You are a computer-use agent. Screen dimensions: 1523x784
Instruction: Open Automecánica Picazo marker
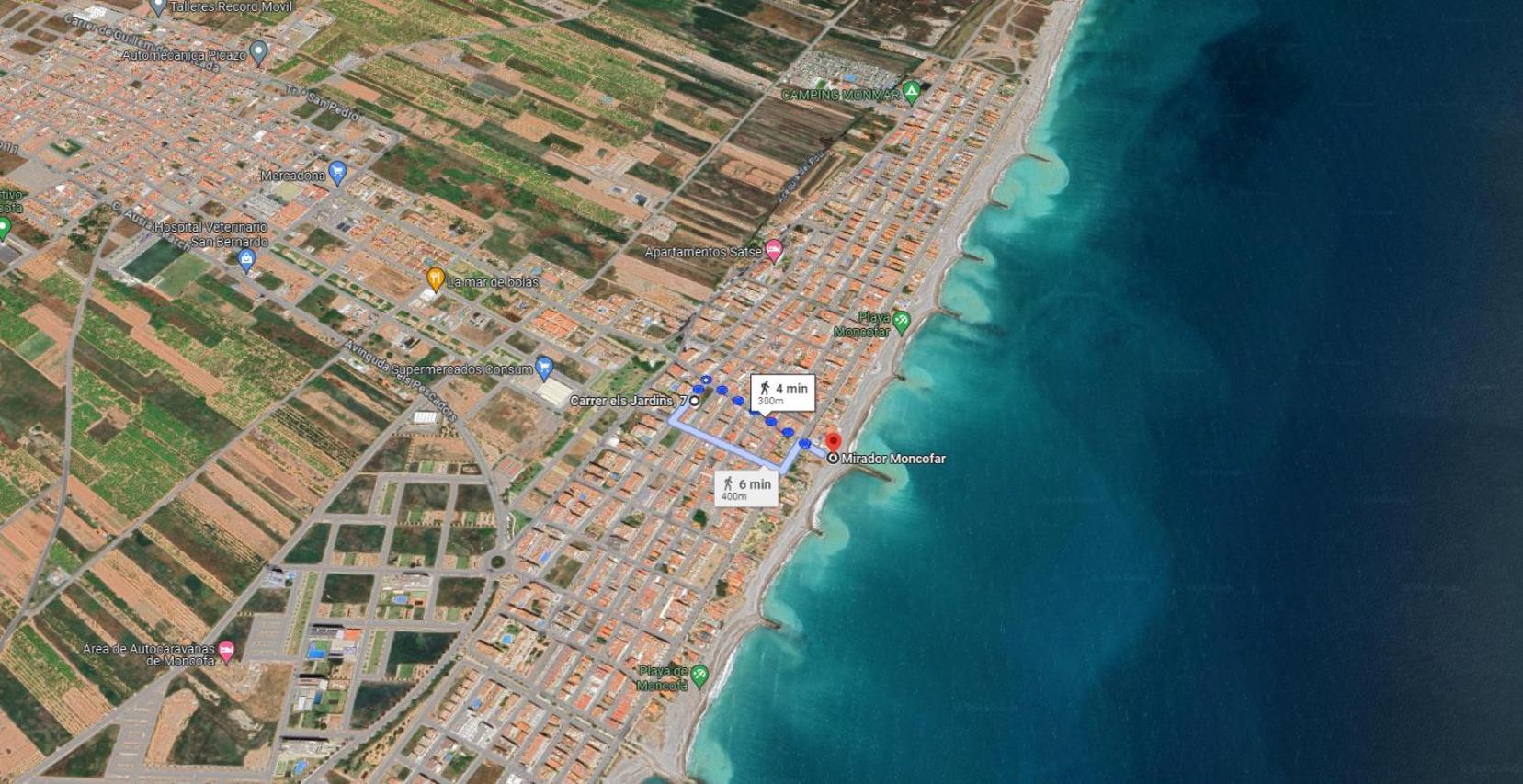point(258,52)
